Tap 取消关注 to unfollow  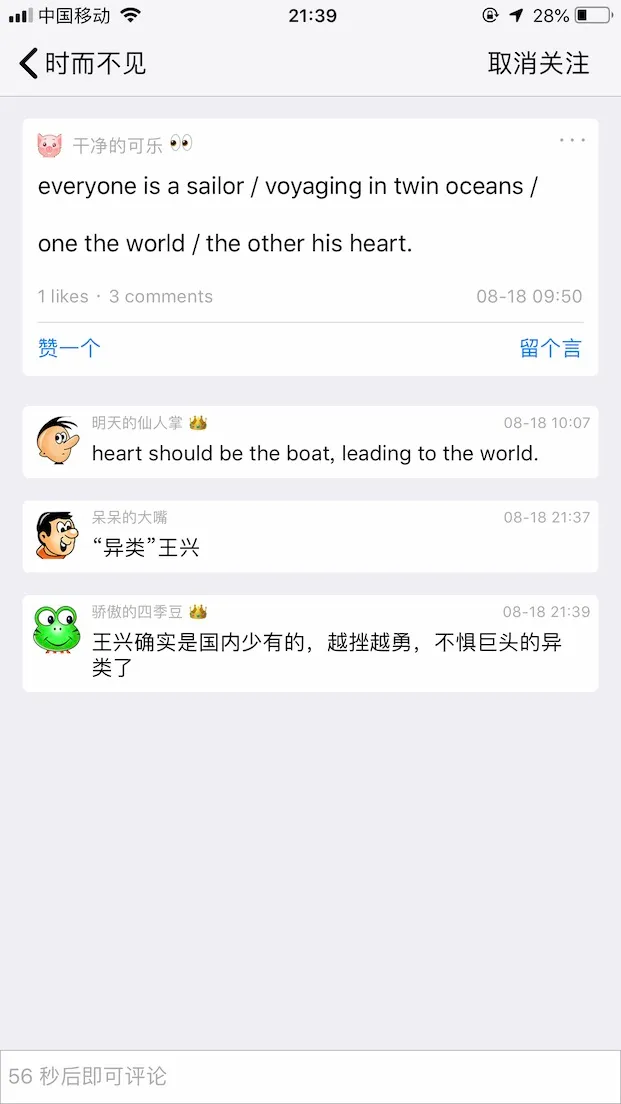coord(538,64)
